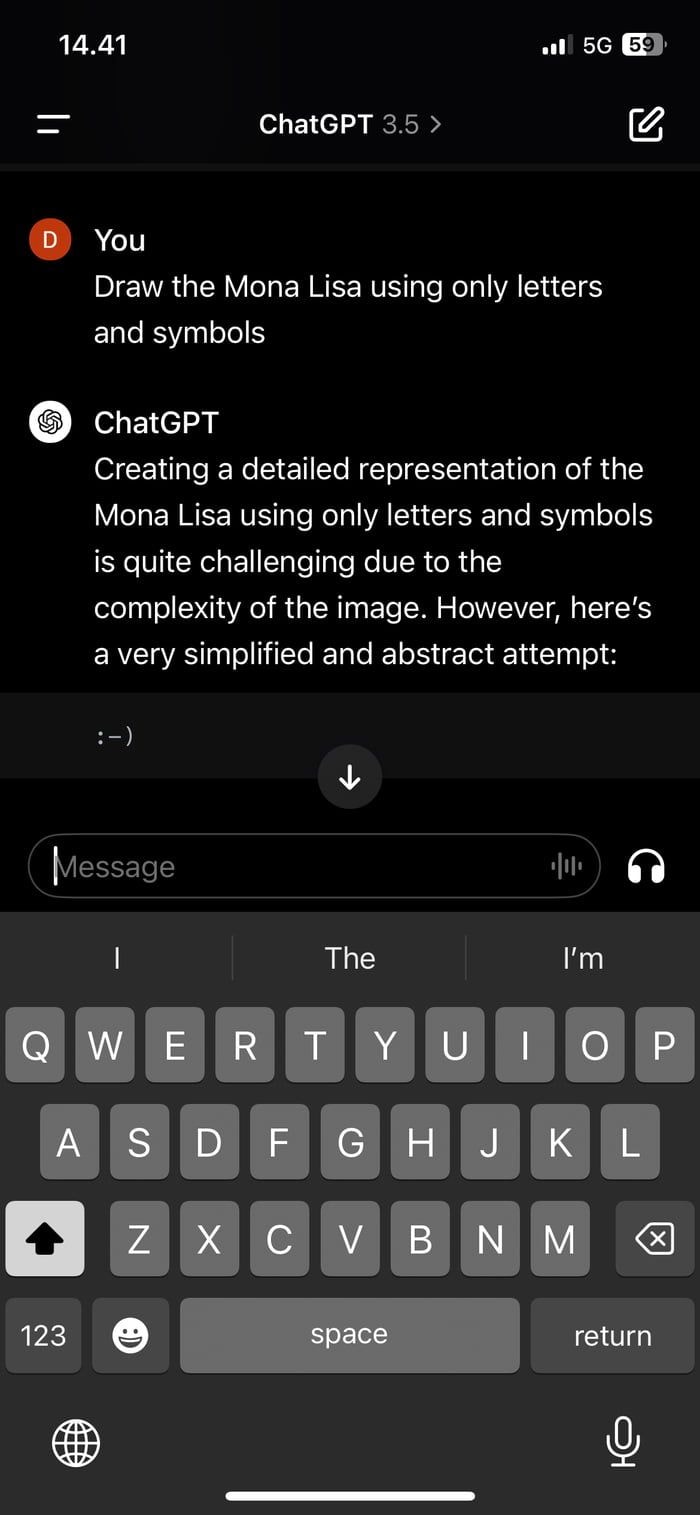The image size is (700, 1515).
Task: Tap the backspace key
Action: [654, 1239]
